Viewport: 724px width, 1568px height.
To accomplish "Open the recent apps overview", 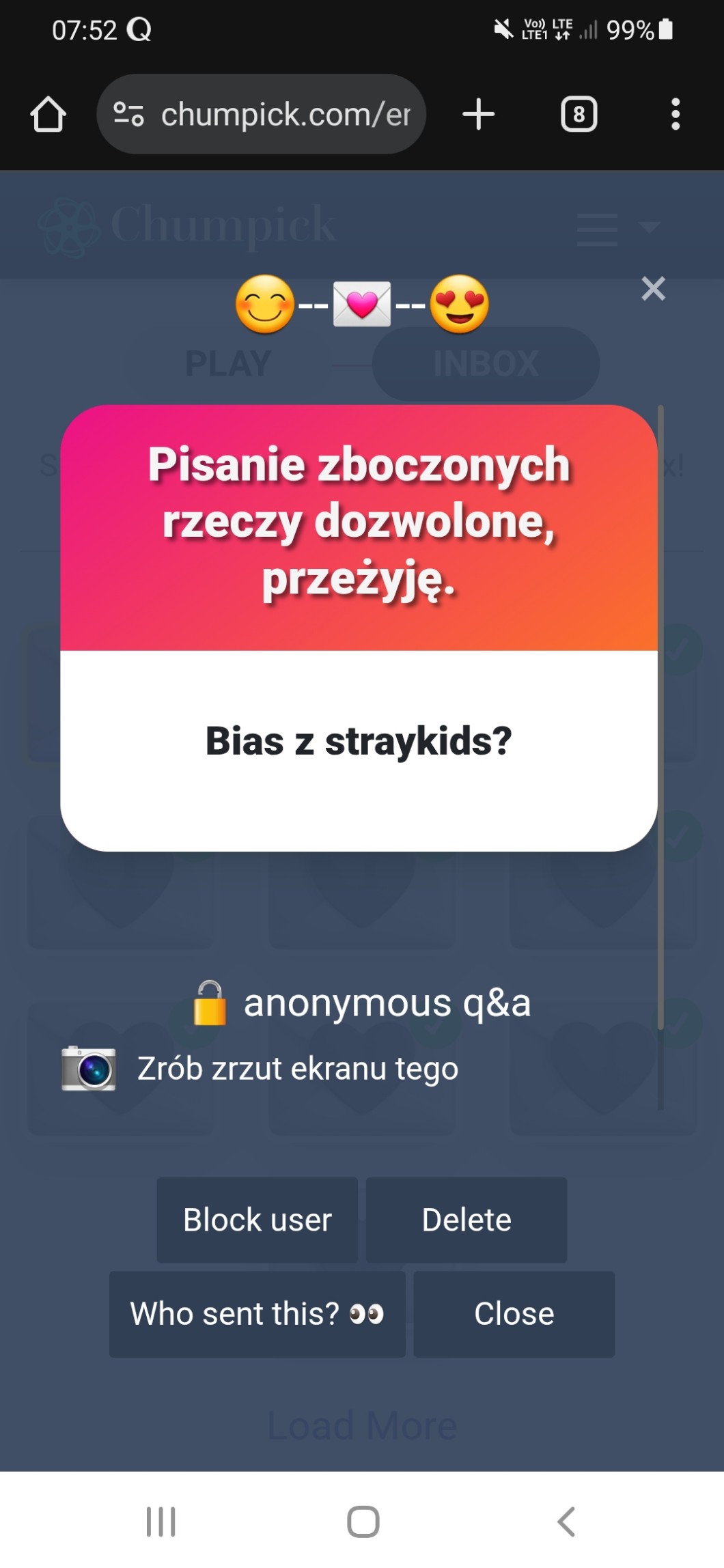I will coord(161,1521).
